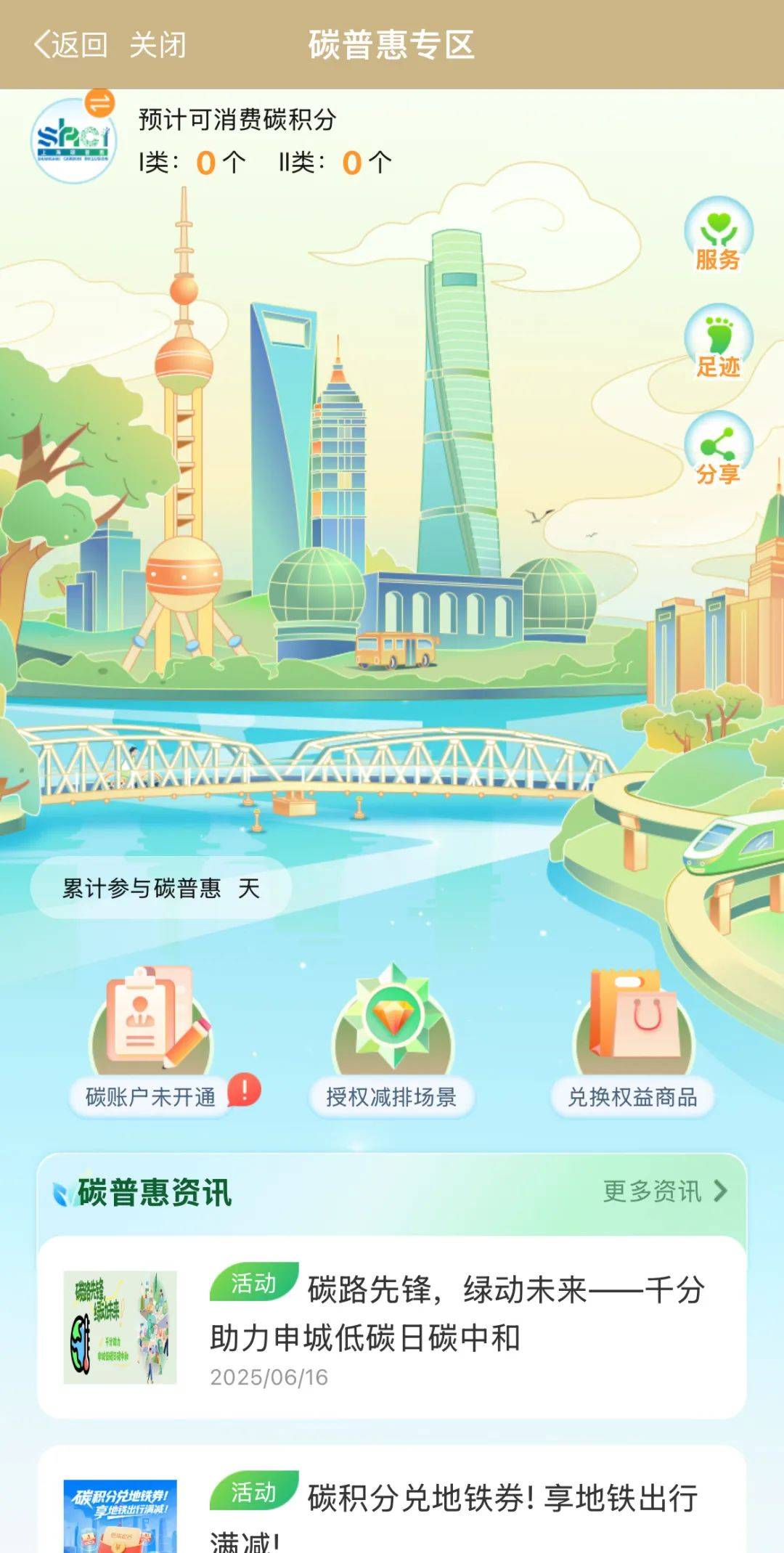The width and height of the screenshot is (784, 1553).
Task: View the 足迹 footprint icon
Action: coord(718,342)
